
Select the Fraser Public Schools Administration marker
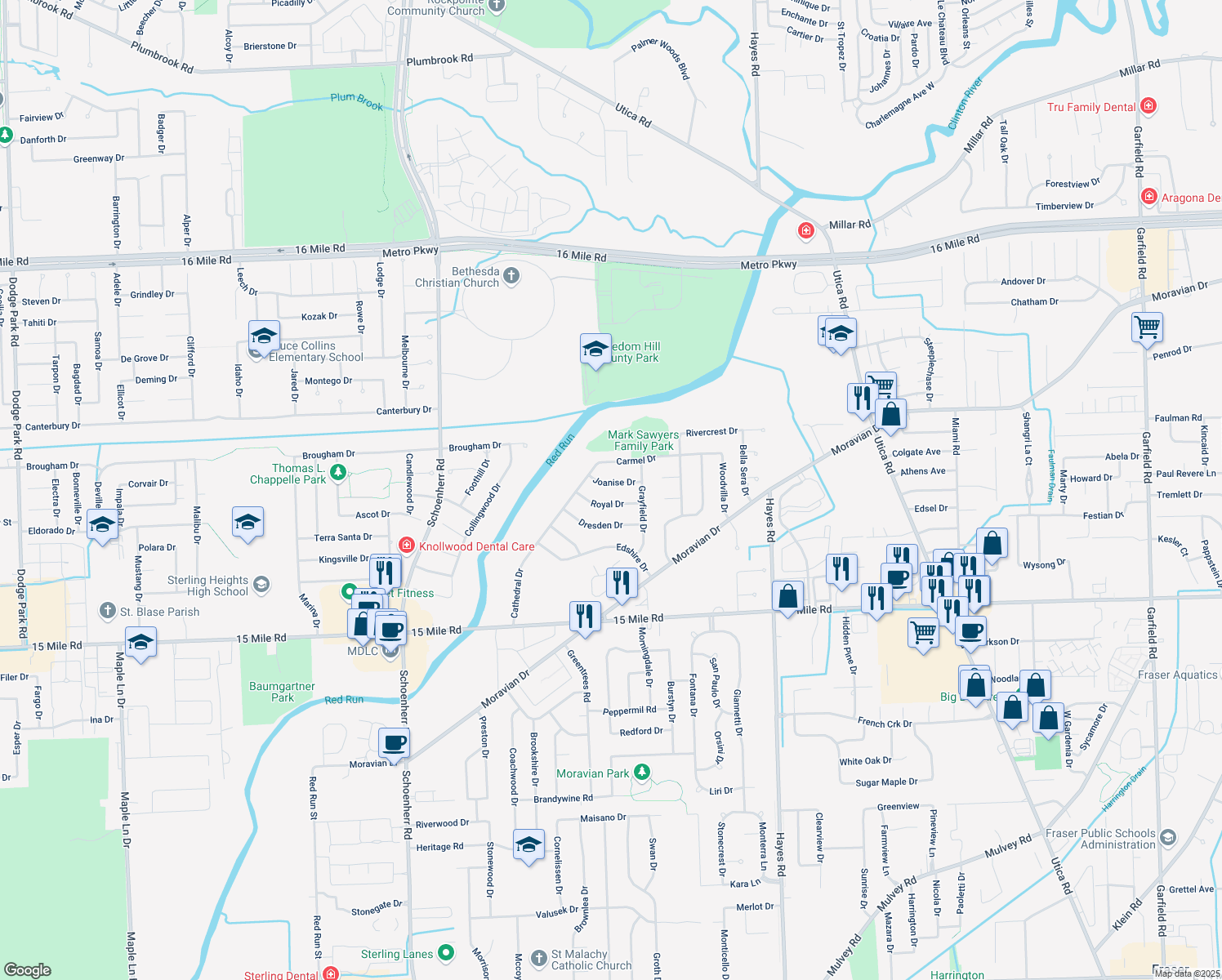click(x=1167, y=838)
